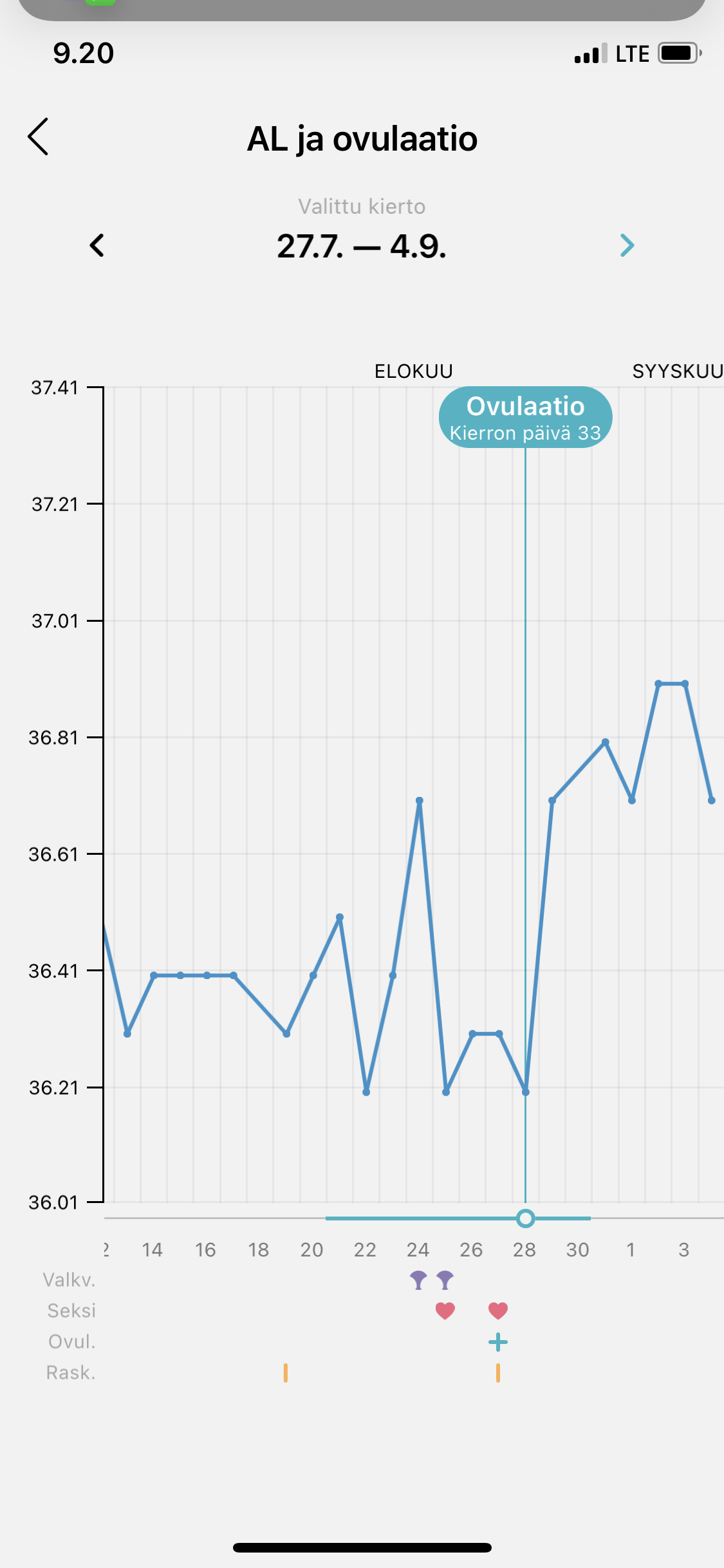Go back from AL ja ovulaatio screen
The height and width of the screenshot is (1568, 724).
(39, 136)
